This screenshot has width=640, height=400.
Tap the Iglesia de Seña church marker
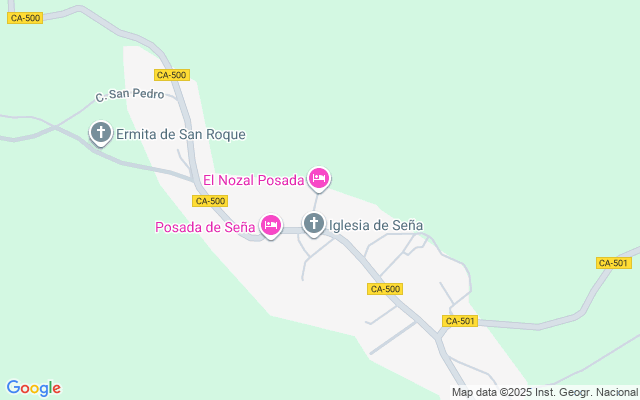click(x=314, y=224)
